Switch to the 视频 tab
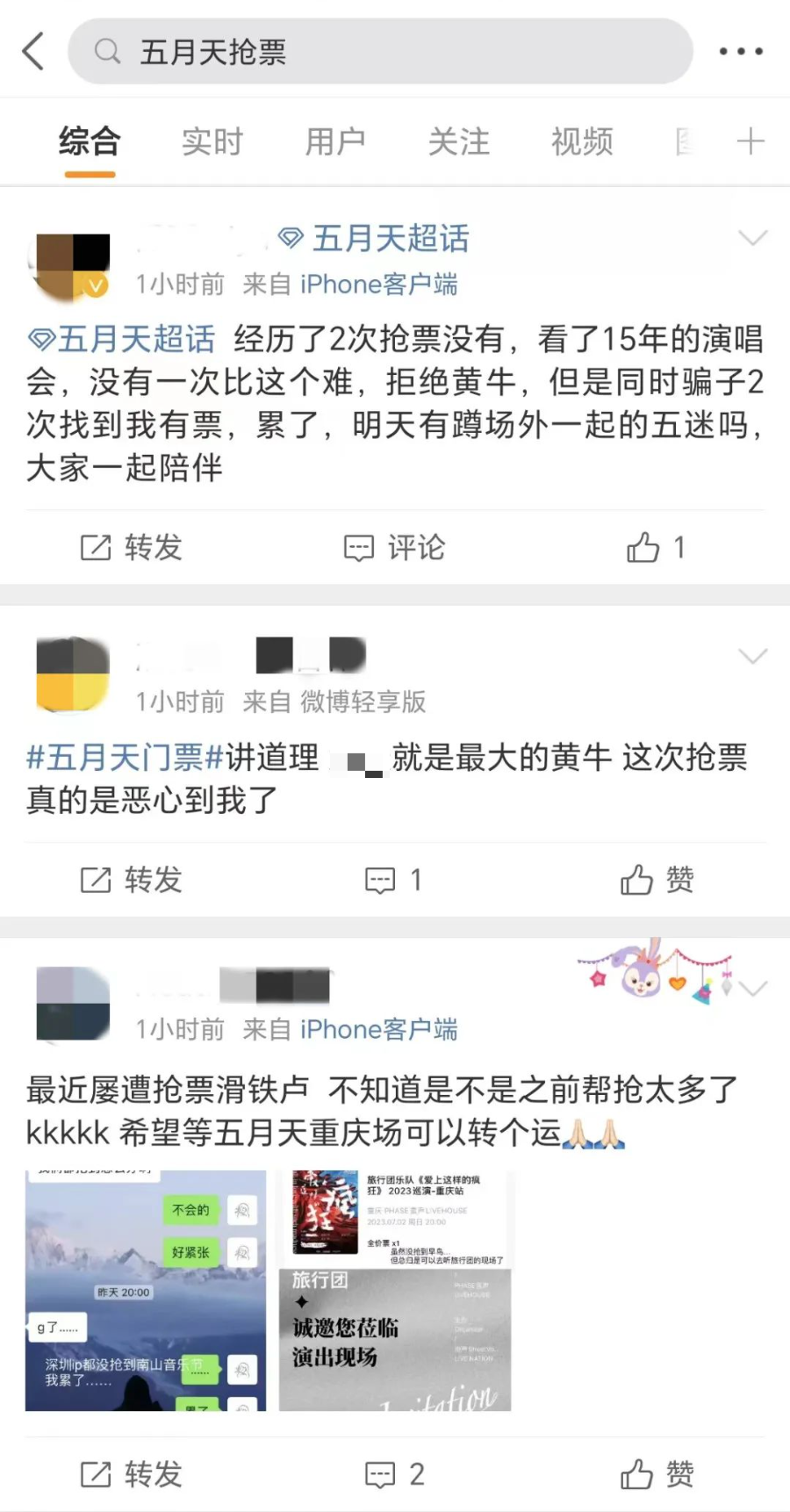 pos(581,141)
